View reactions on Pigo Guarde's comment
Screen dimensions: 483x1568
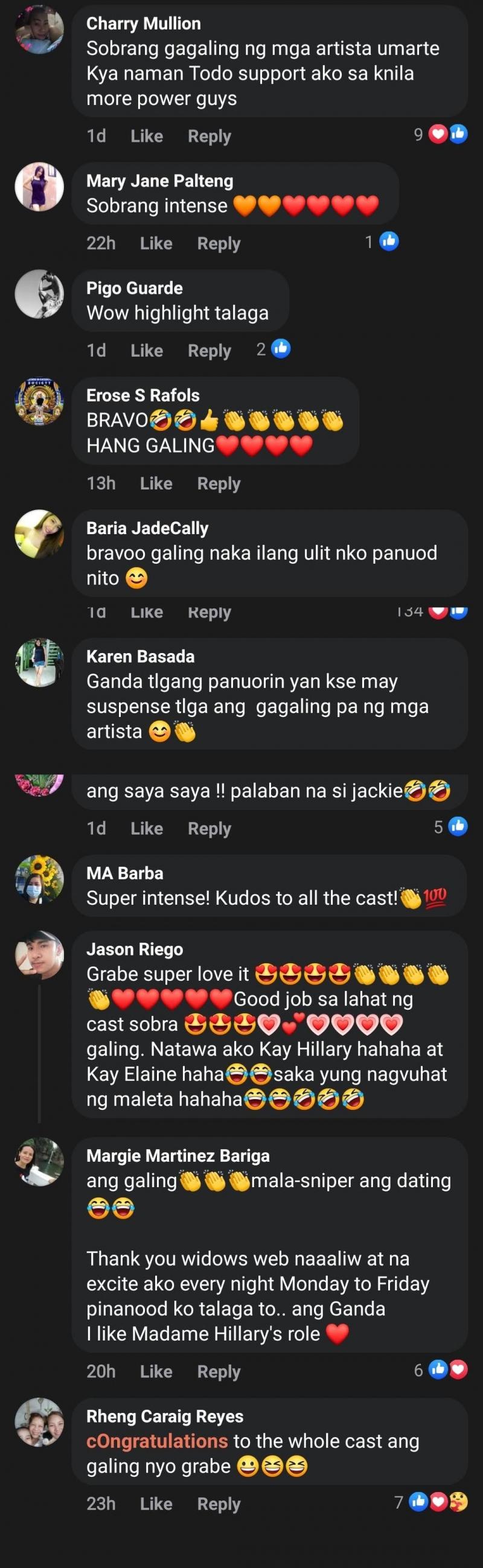273,349
